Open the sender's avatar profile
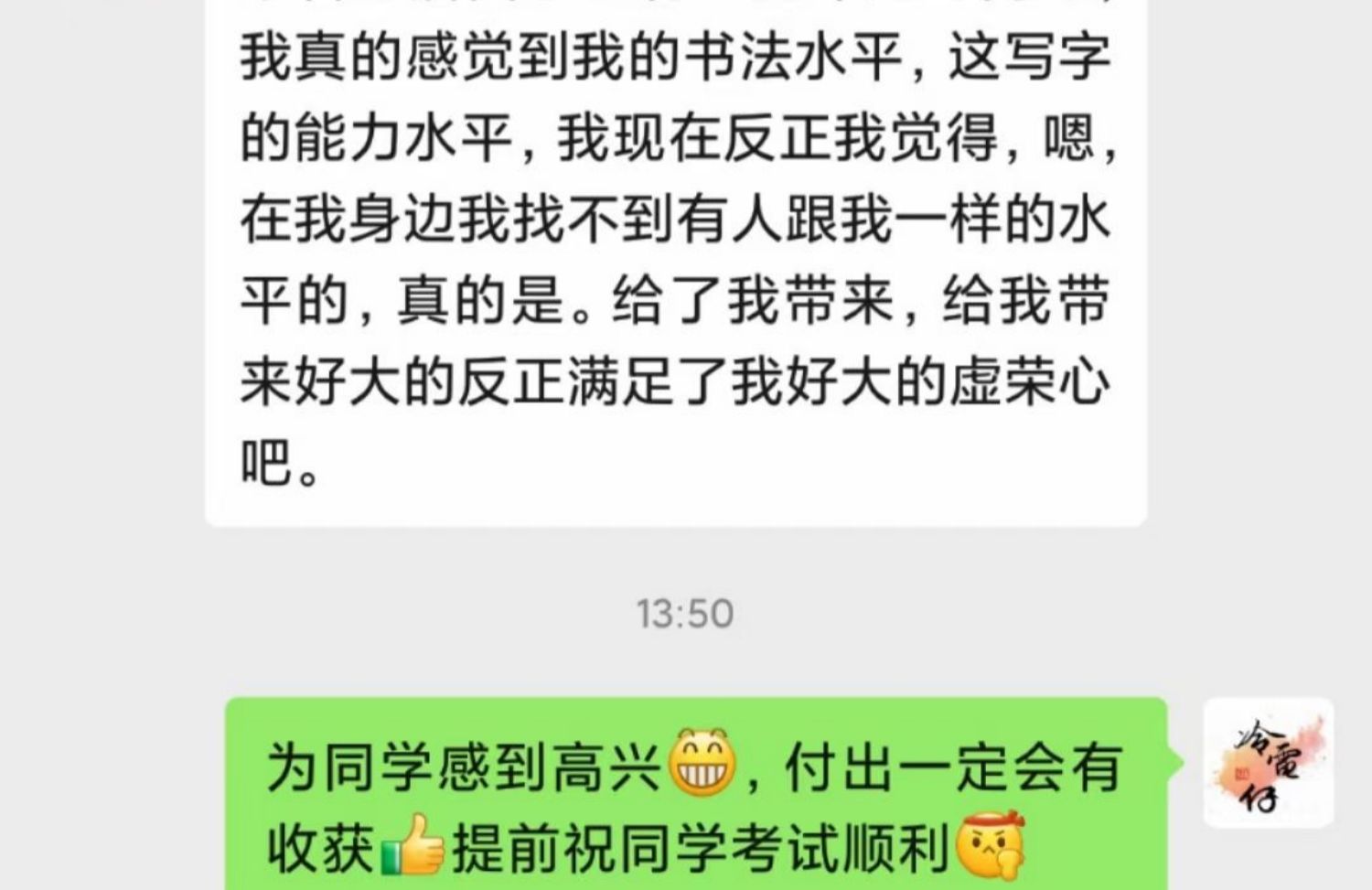 coord(1268,763)
